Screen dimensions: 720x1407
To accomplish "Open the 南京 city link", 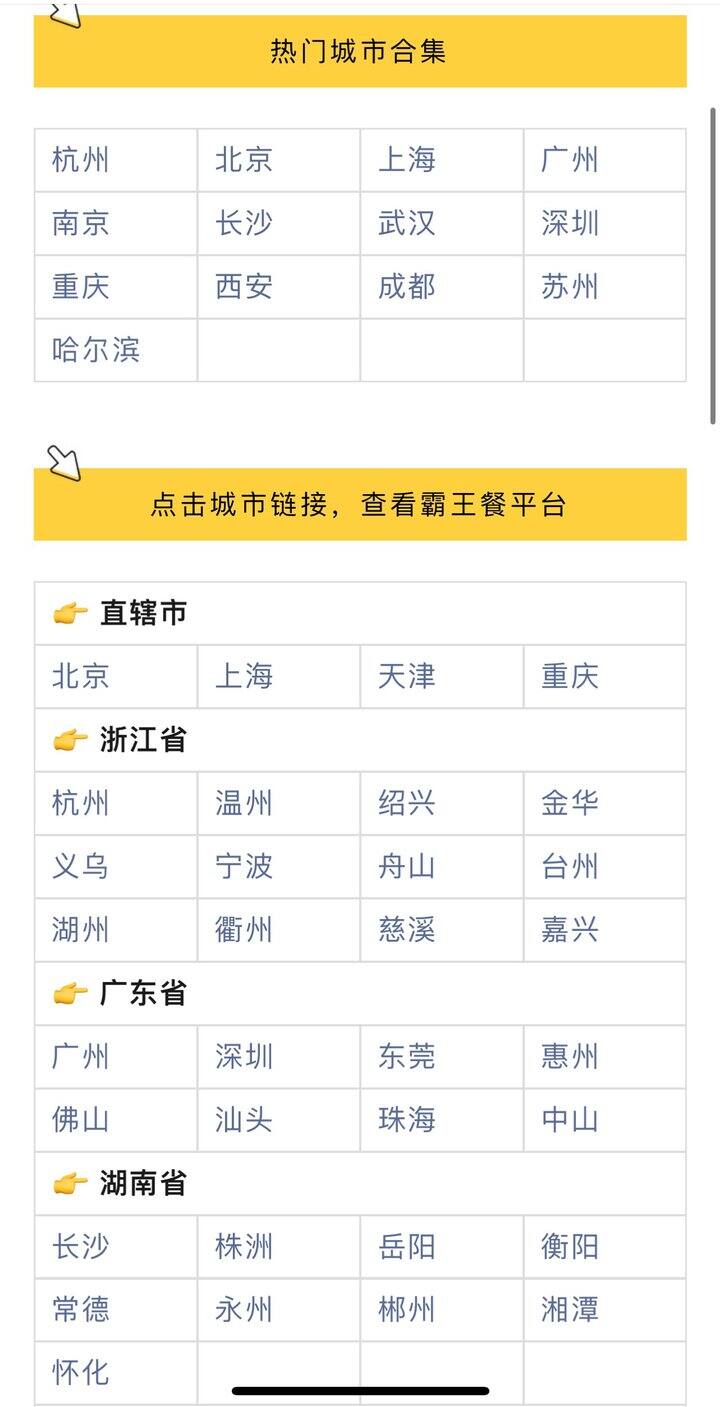I will 81,223.
